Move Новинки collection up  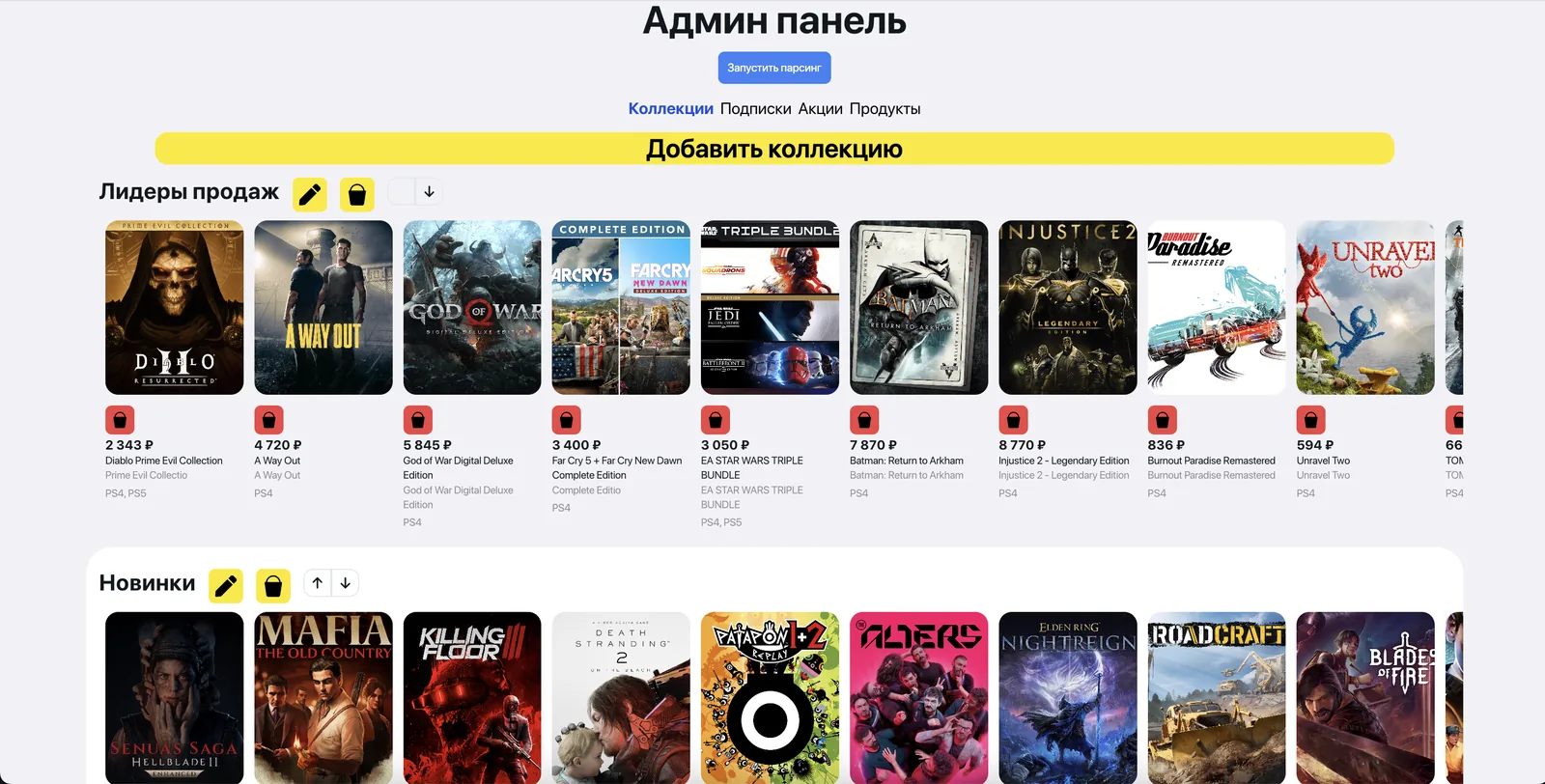click(318, 583)
